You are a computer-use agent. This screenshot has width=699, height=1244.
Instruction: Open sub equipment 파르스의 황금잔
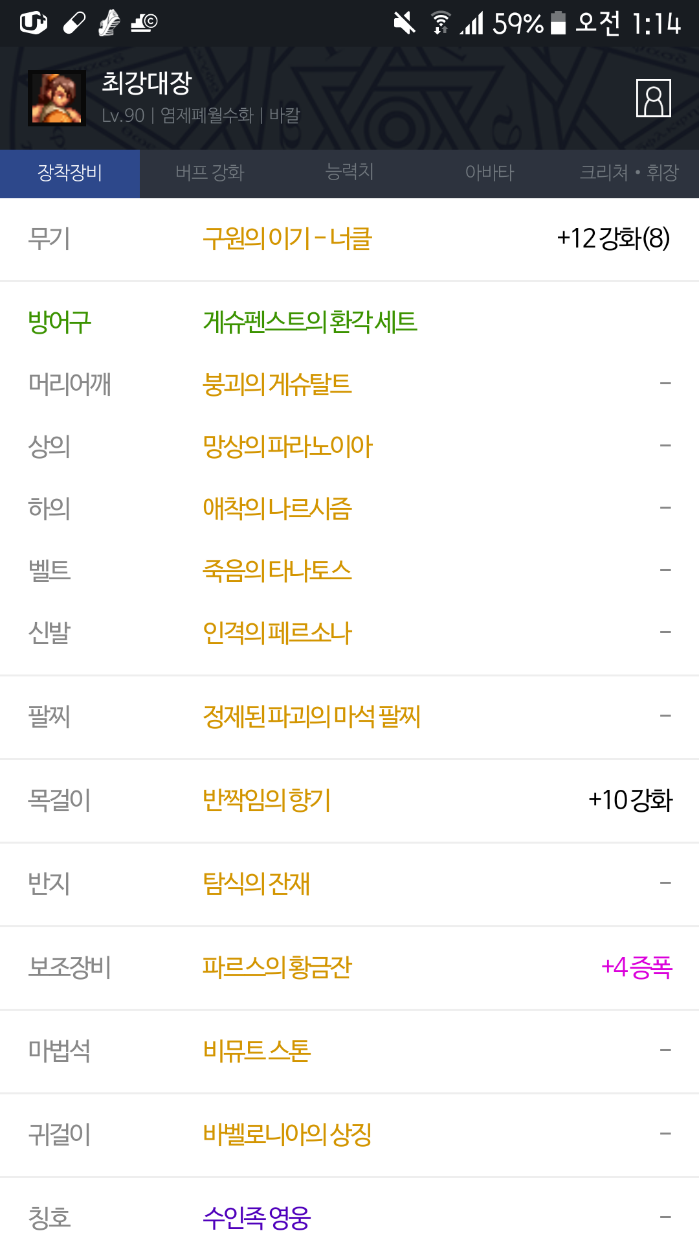[x=277, y=967]
